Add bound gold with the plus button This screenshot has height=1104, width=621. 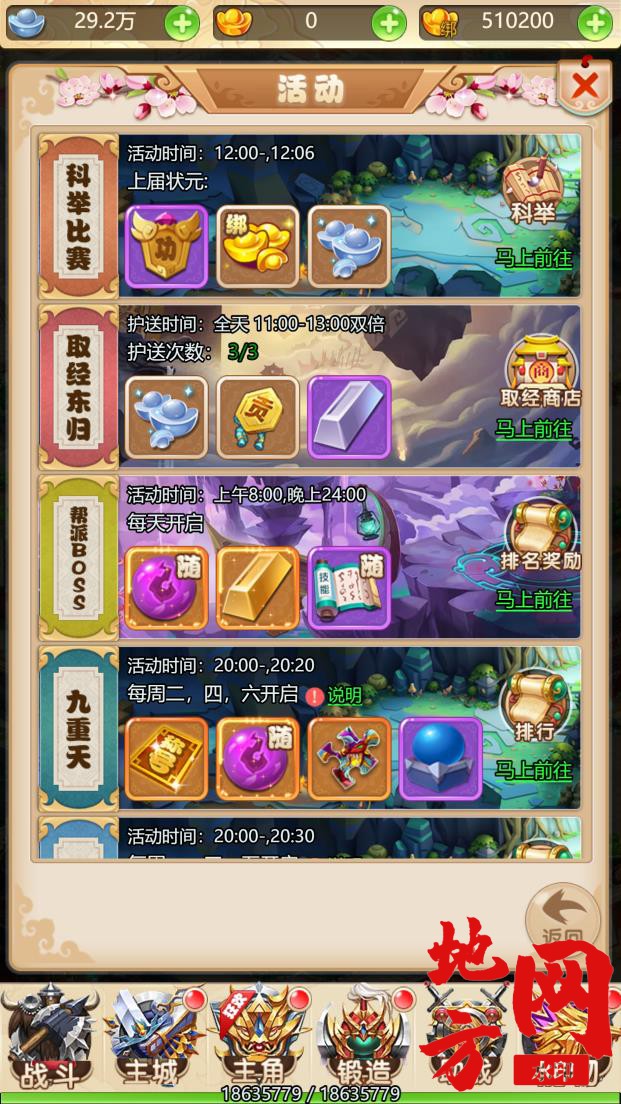(x=598, y=22)
